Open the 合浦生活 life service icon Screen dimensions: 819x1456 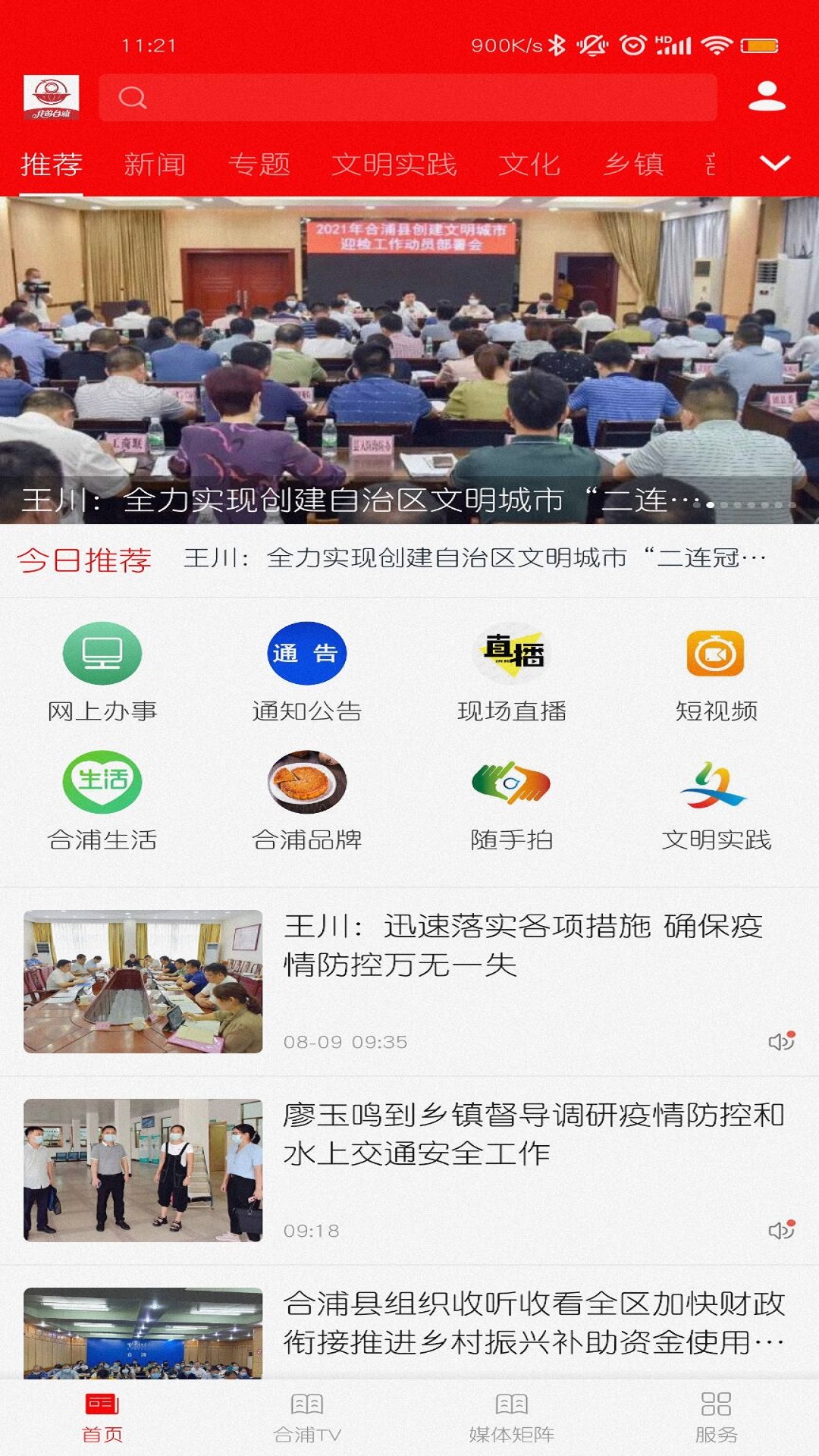point(102,804)
